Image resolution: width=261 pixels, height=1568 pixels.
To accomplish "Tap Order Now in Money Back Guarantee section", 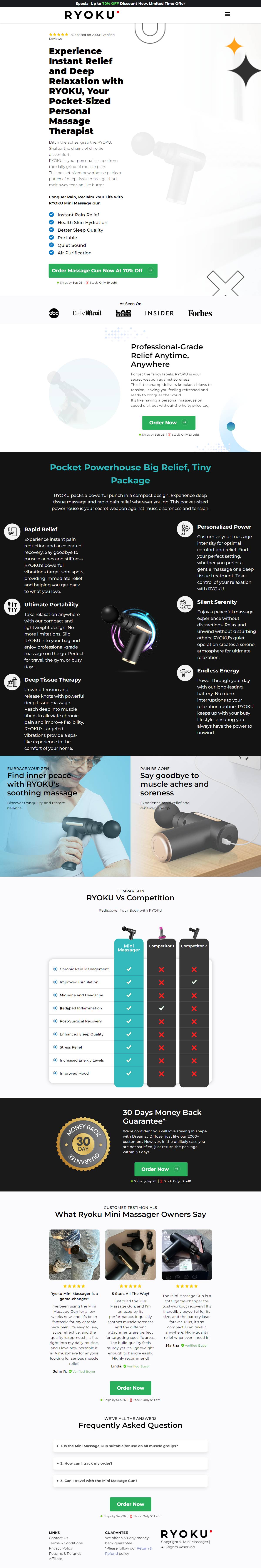I will coord(160,1169).
